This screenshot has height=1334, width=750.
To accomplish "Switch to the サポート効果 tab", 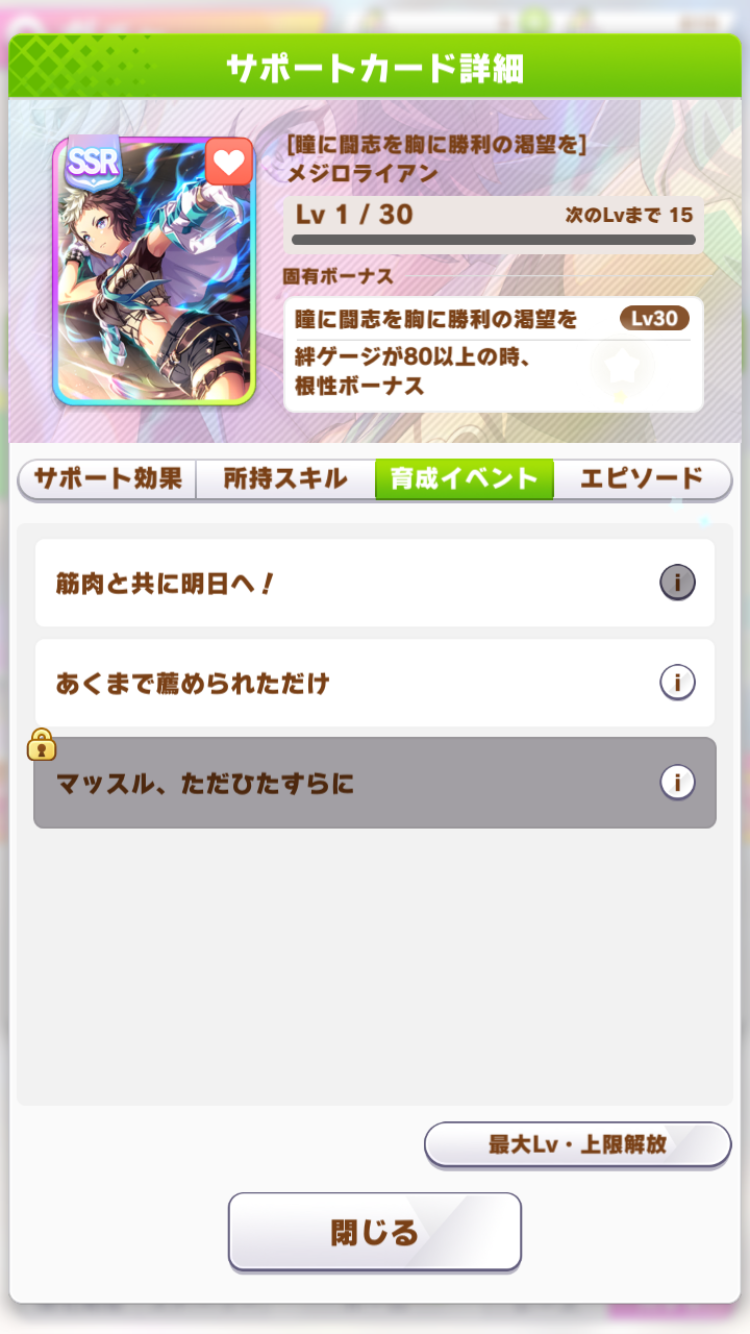I will (x=107, y=479).
